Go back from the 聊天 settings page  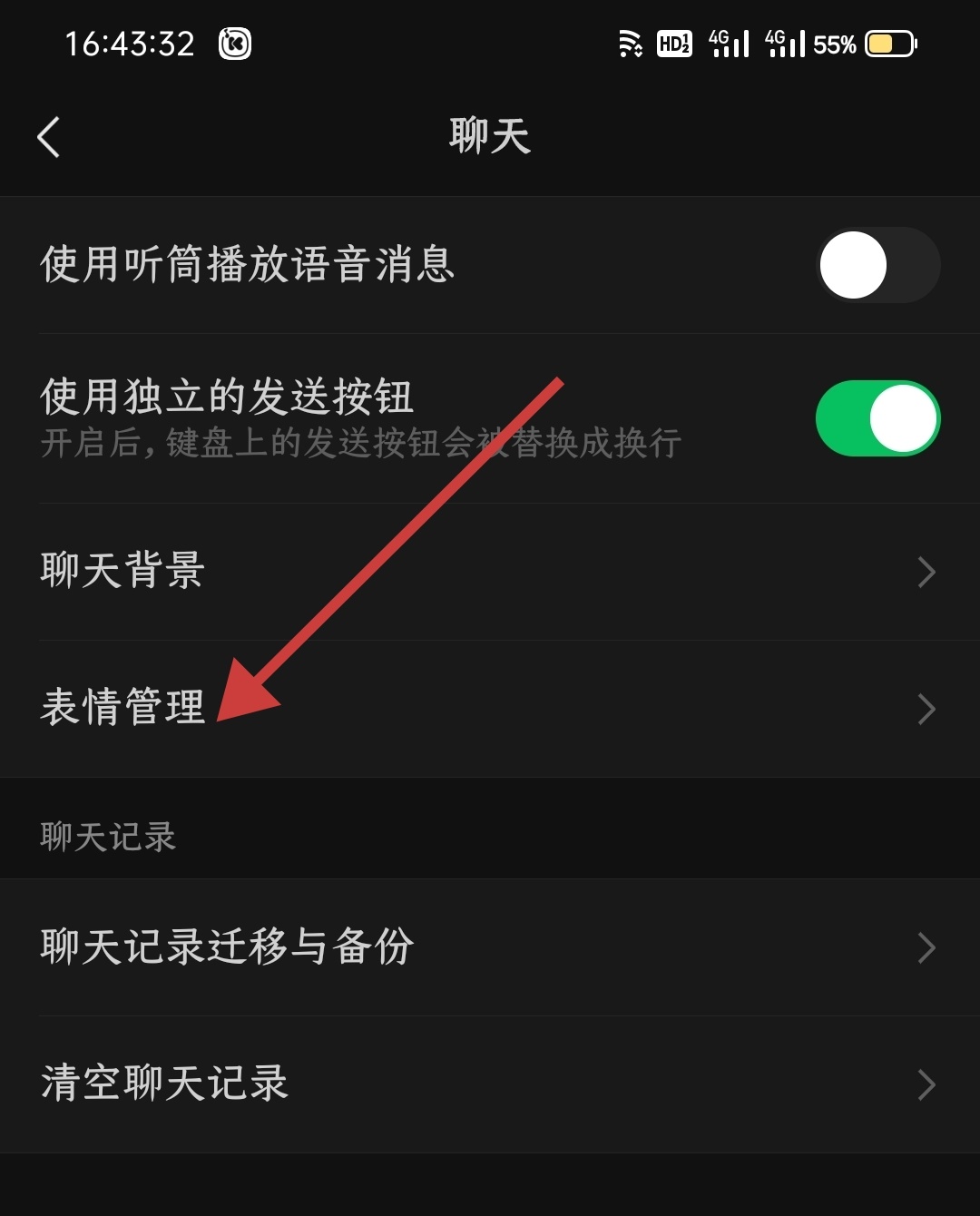[x=49, y=137]
